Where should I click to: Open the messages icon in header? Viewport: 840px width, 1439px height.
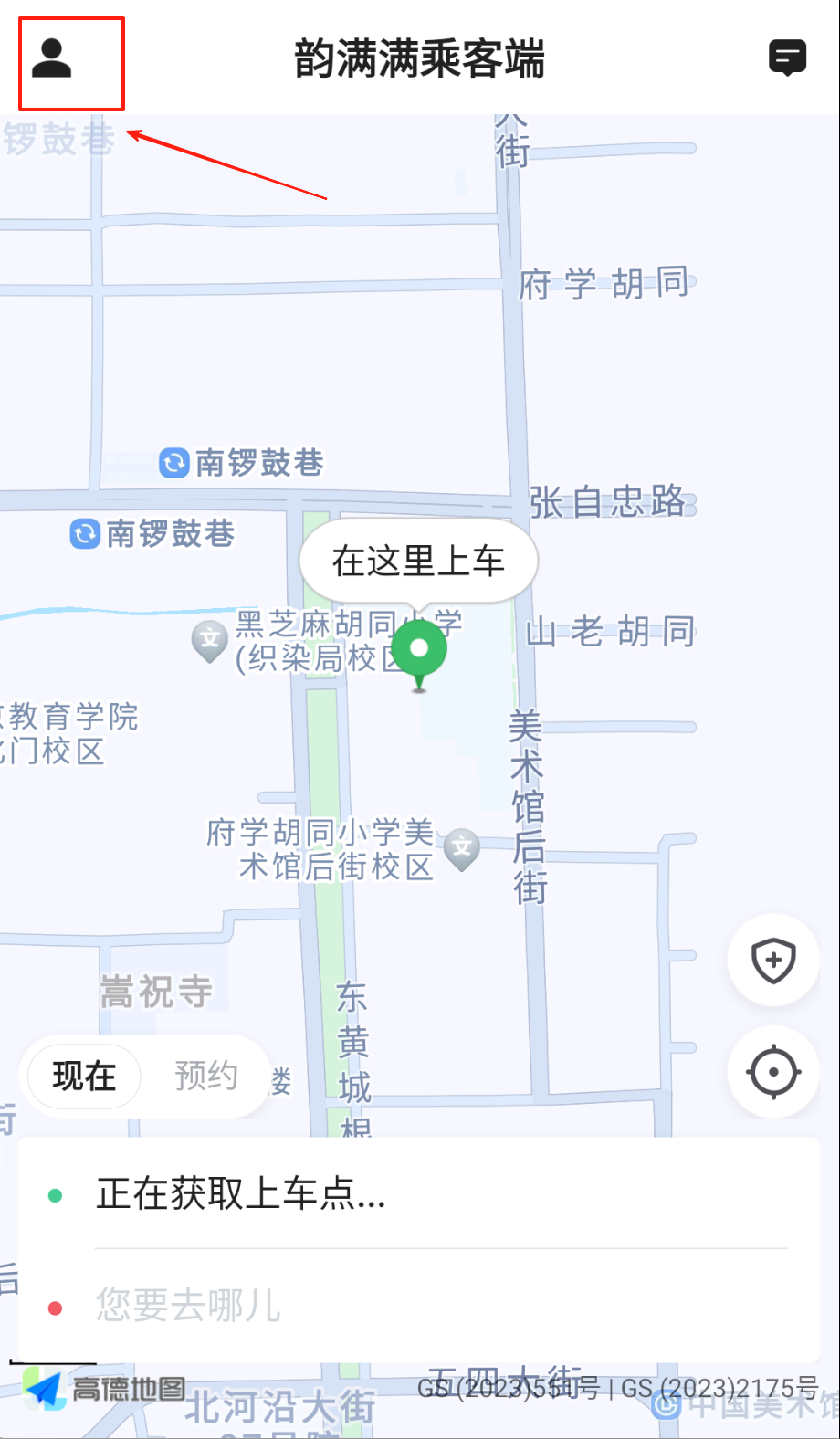(787, 58)
